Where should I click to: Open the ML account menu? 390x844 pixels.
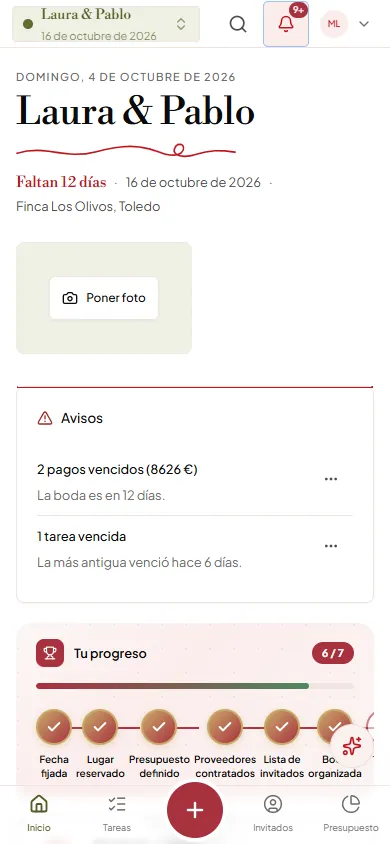[x=345, y=24]
